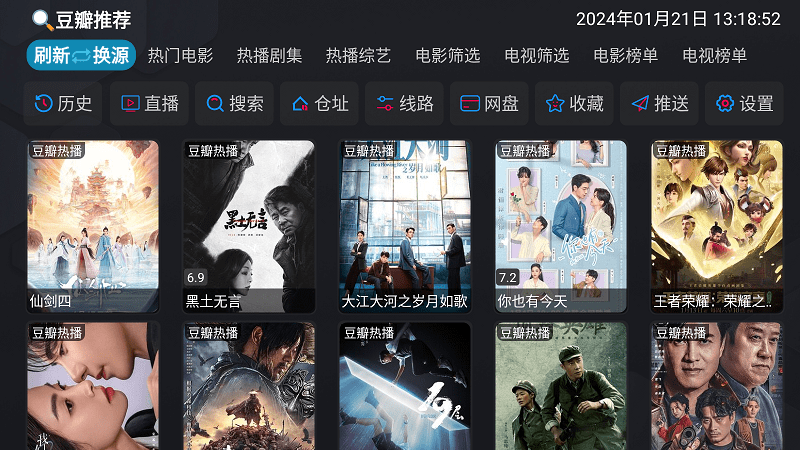
Task: Open the 仙剑四 poster card
Action: tap(92, 226)
